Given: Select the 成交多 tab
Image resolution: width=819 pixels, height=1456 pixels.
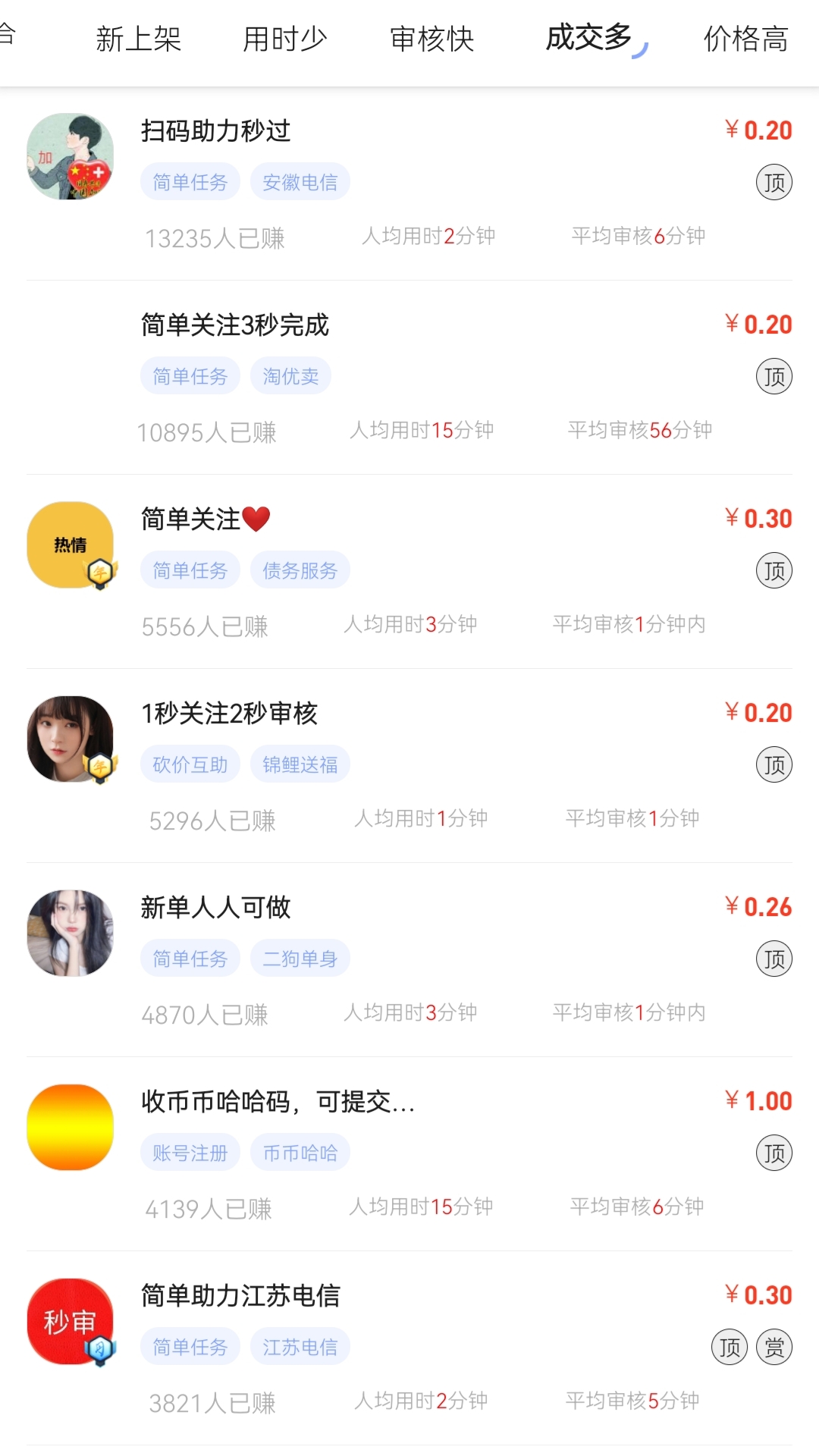Looking at the screenshot, I should click(x=589, y=38).
